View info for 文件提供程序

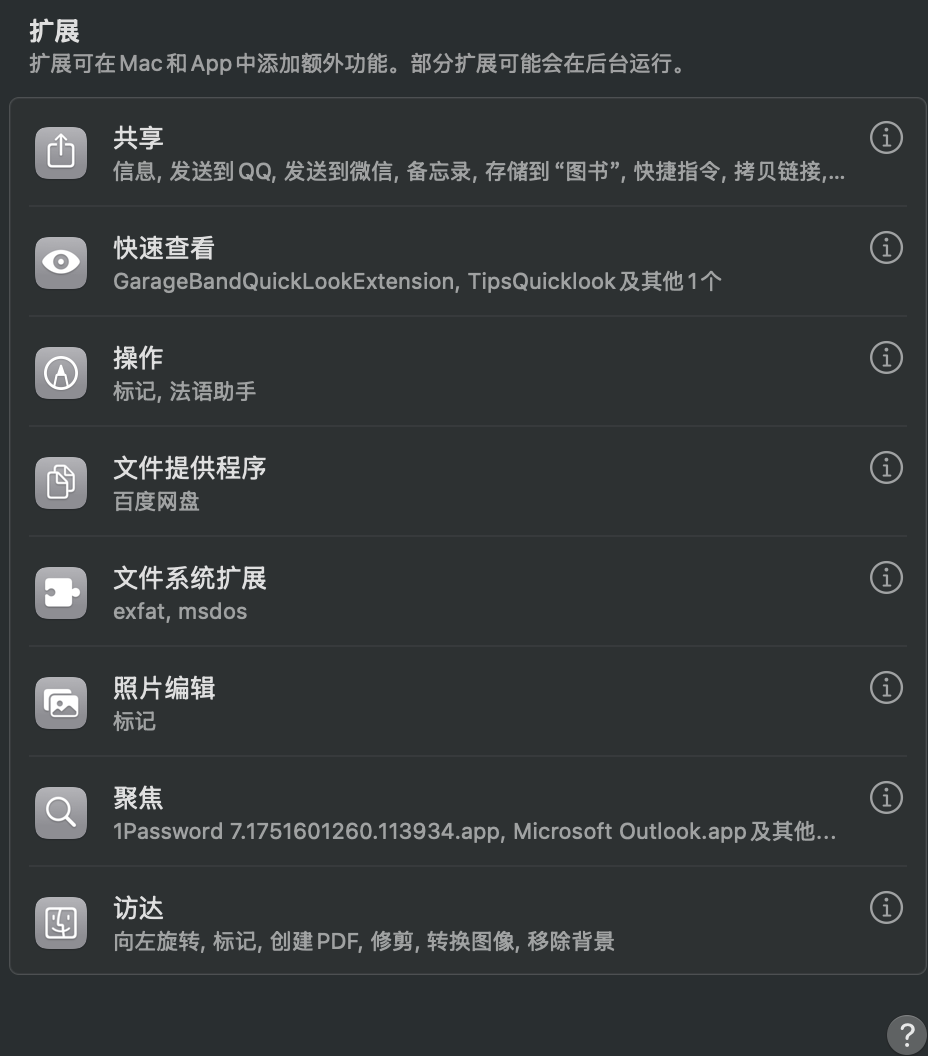tap(886, 468)
